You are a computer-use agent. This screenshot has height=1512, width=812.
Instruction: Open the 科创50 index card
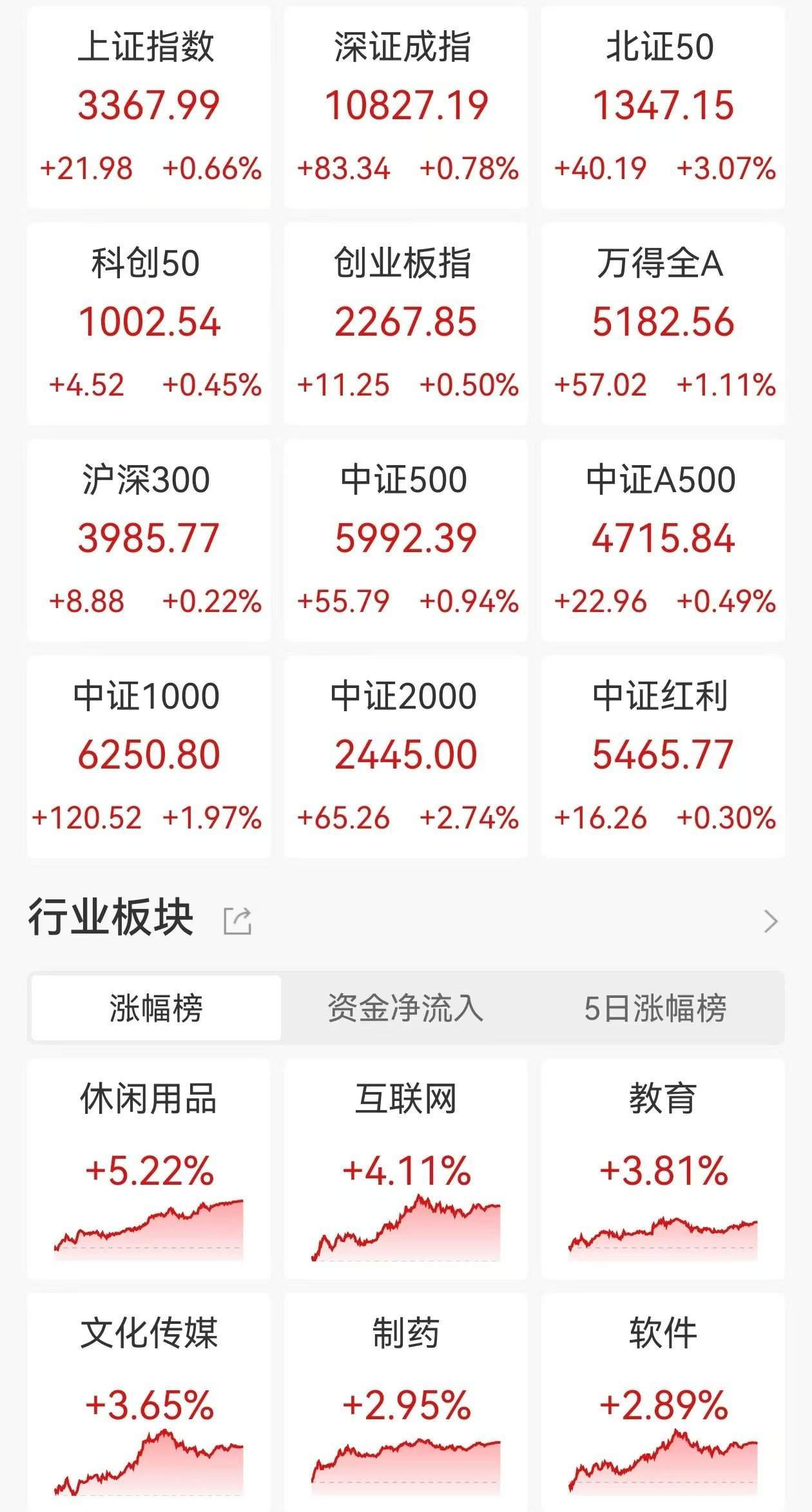click(149, 323)
